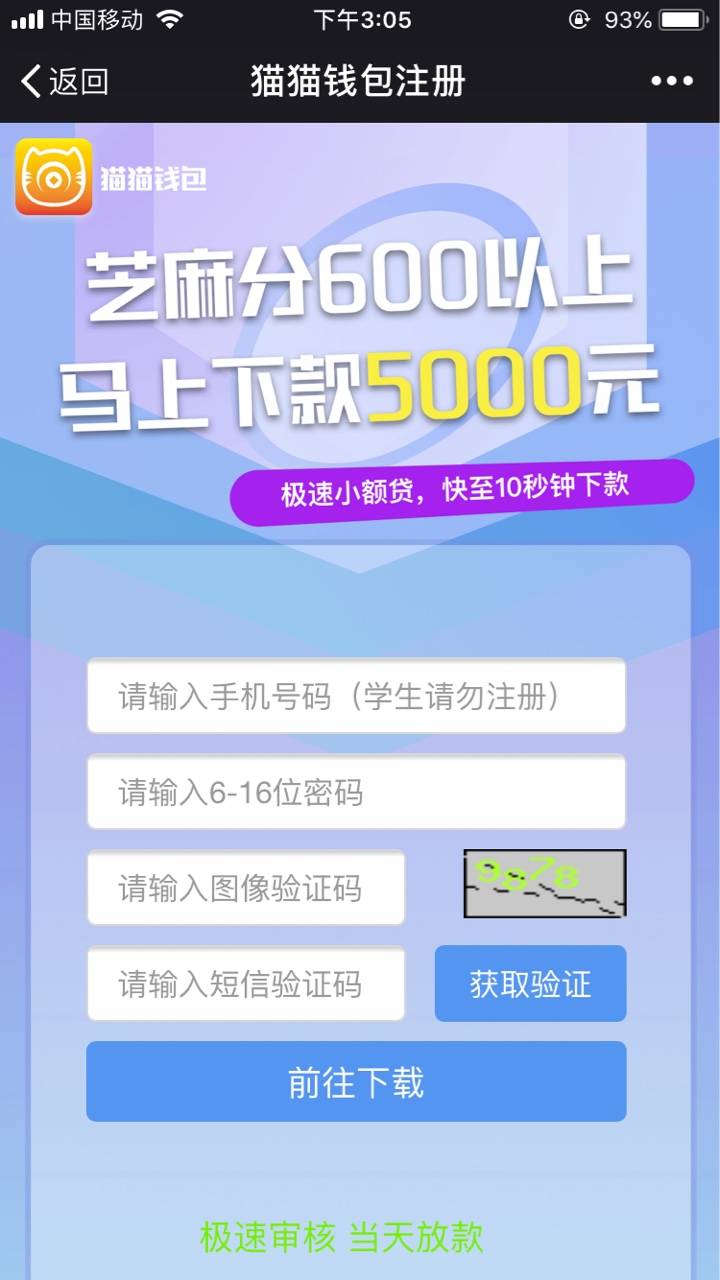Tap the 图像验证码 input field
Screen dimensions: 720x1280
[246, 888]
